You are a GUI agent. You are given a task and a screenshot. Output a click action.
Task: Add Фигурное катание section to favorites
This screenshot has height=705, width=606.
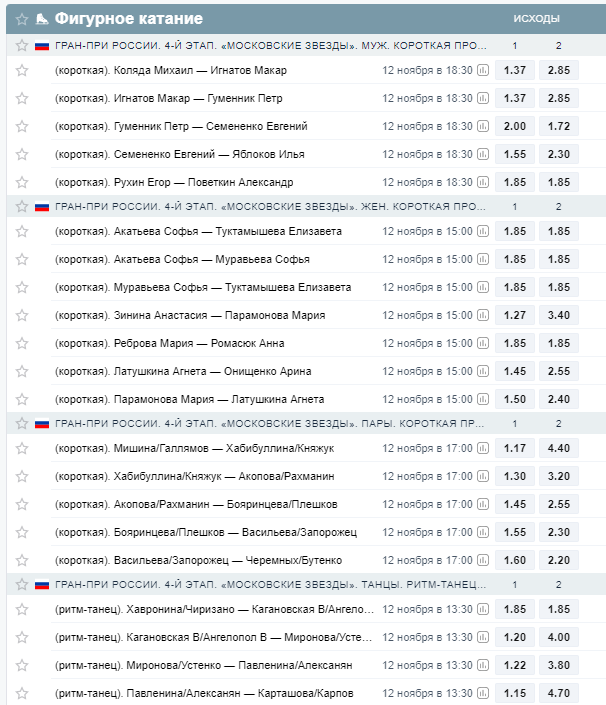21,19
